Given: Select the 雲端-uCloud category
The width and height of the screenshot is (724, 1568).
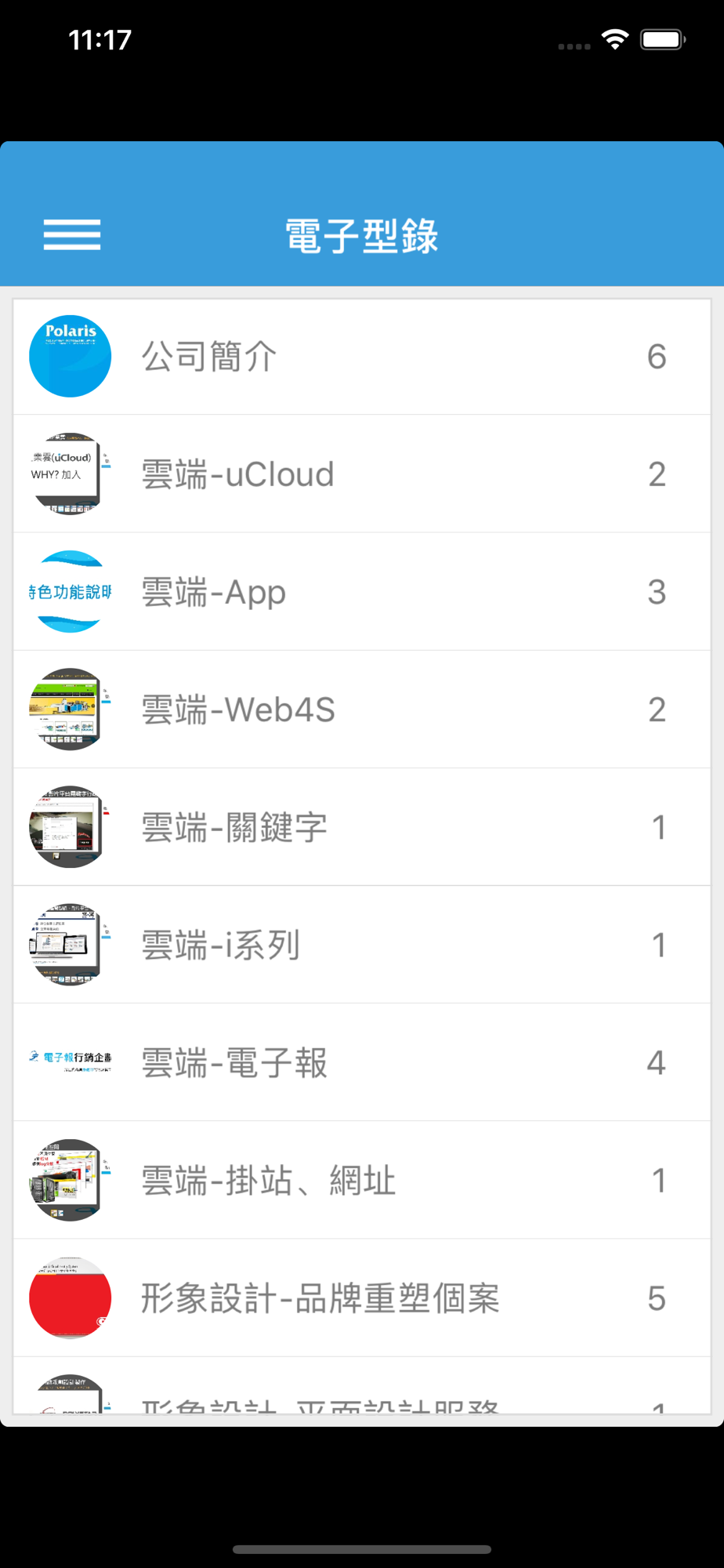Looking at the screenshot, I should click(362, 474).
